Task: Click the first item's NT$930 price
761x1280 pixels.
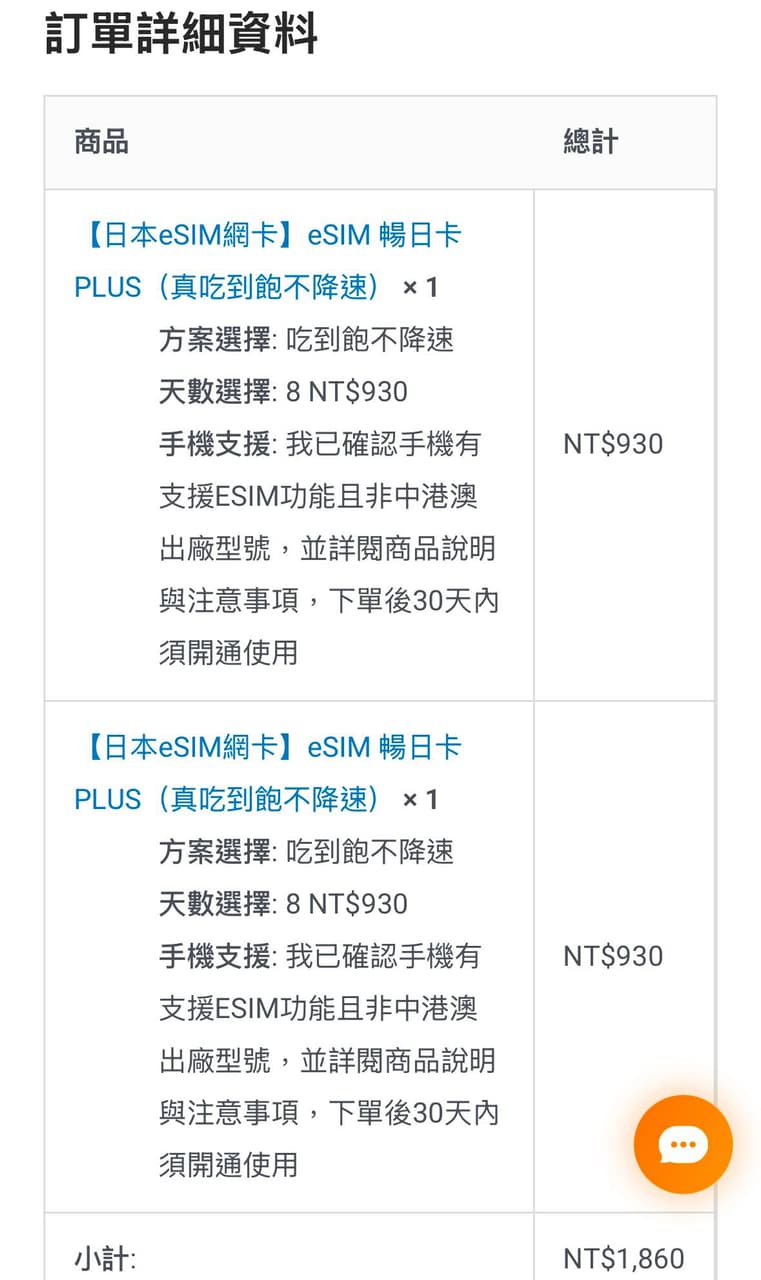Action: pos(612,444)
